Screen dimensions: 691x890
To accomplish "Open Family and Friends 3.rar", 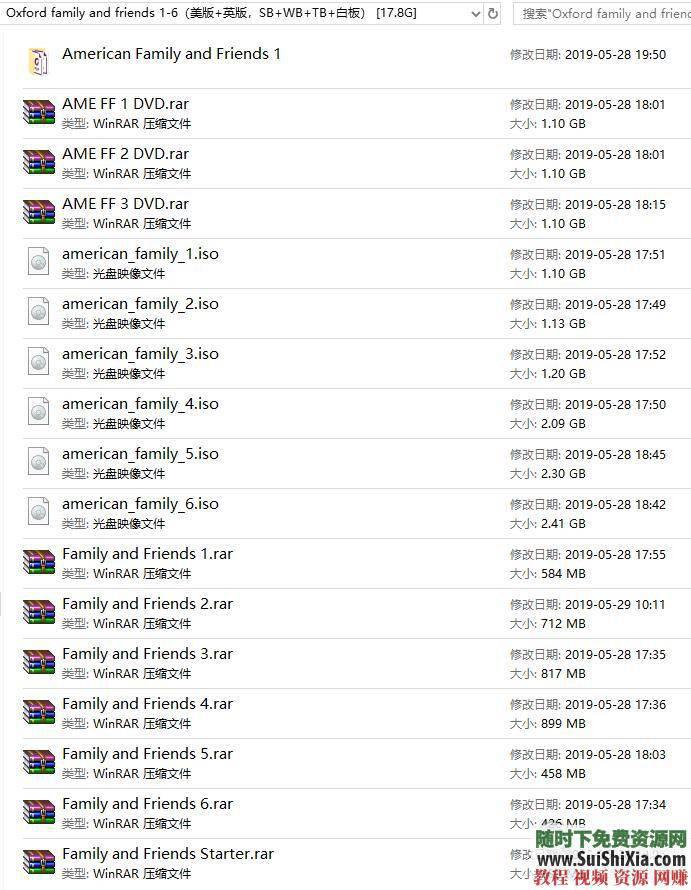I will [147, 654].
